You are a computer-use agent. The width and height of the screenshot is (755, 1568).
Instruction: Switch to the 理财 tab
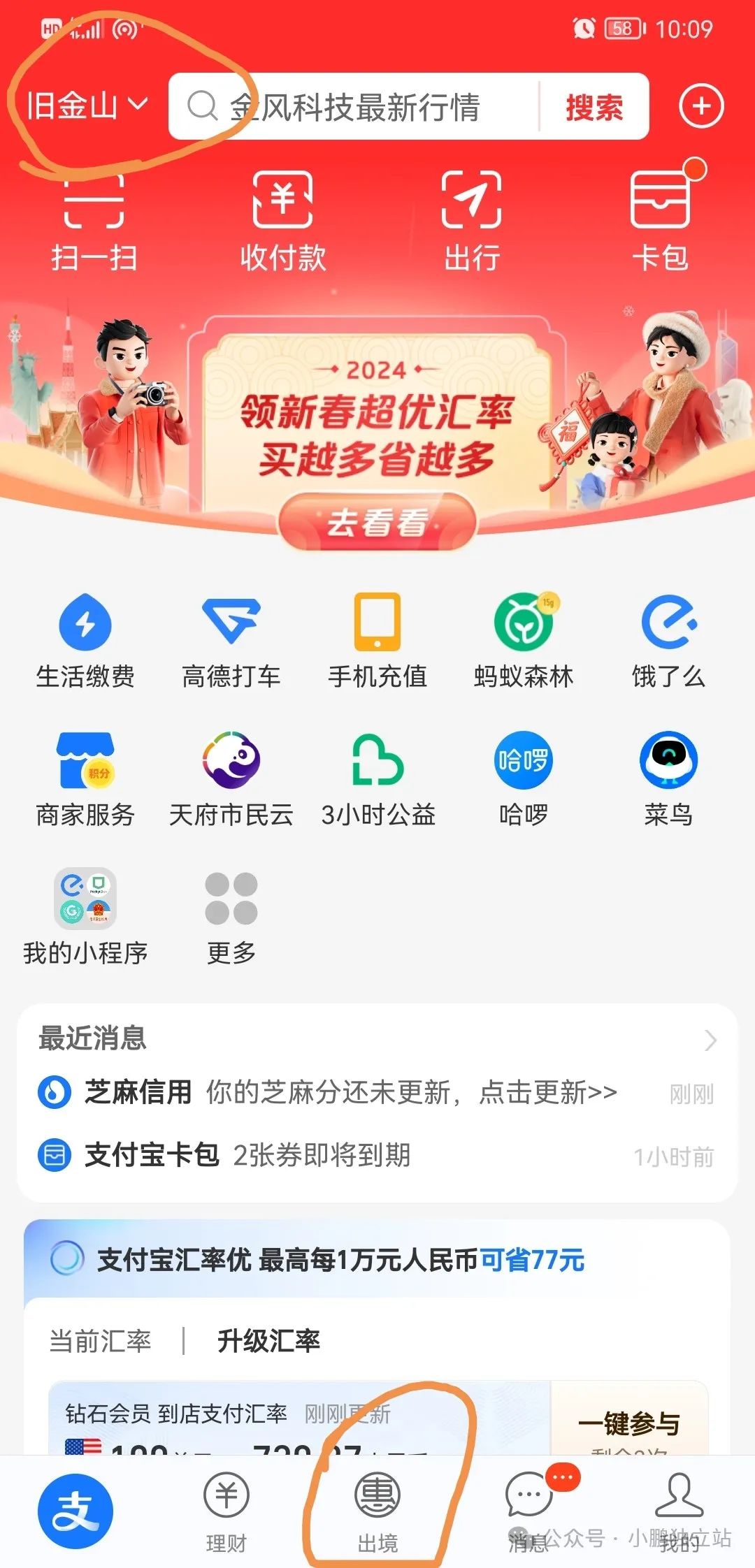[226, 1511]
